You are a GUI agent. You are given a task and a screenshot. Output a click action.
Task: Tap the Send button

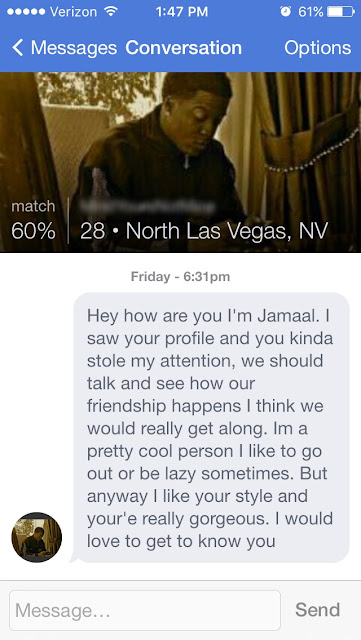pos(318,610)
